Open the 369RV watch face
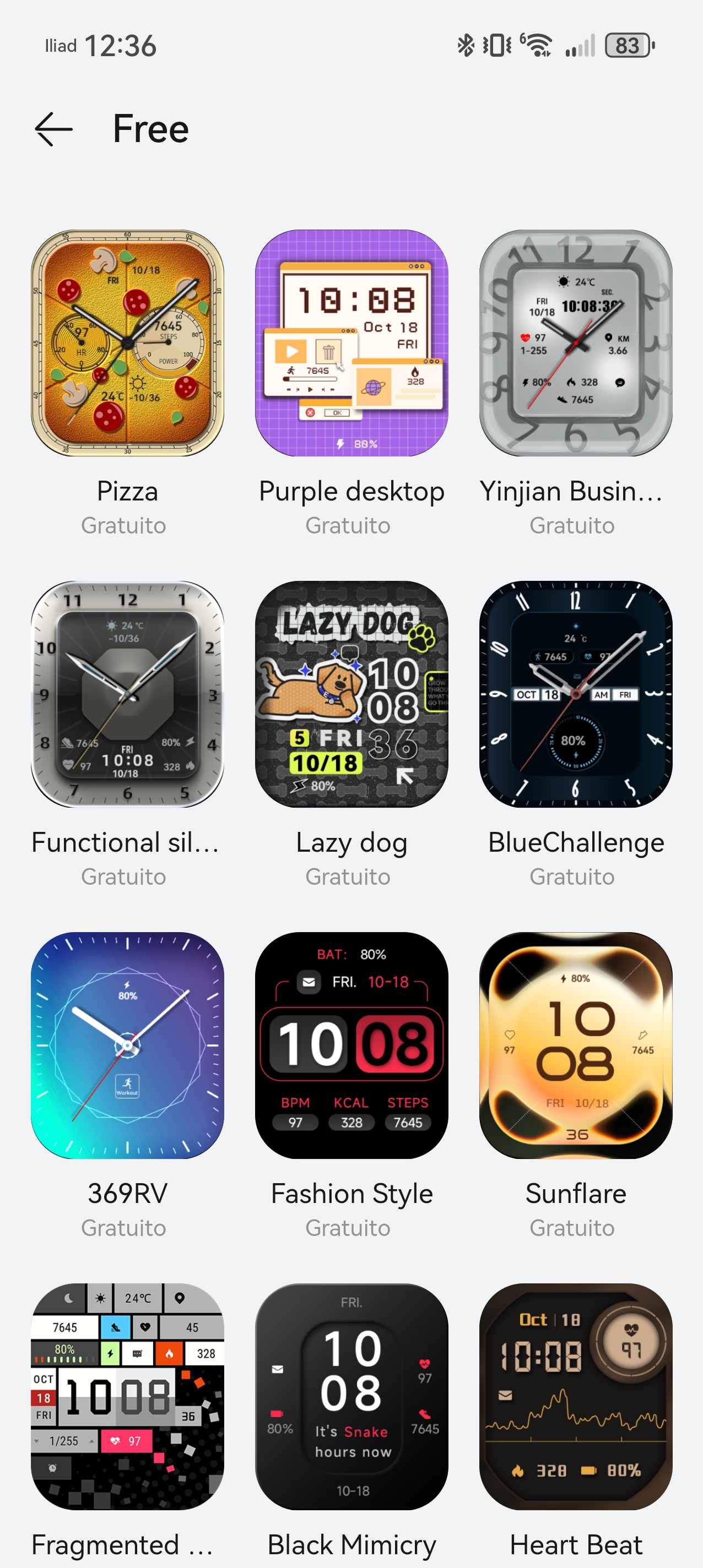Image resolution: width=703 pixels, height=1568 pixels. tap(127, 1045)
